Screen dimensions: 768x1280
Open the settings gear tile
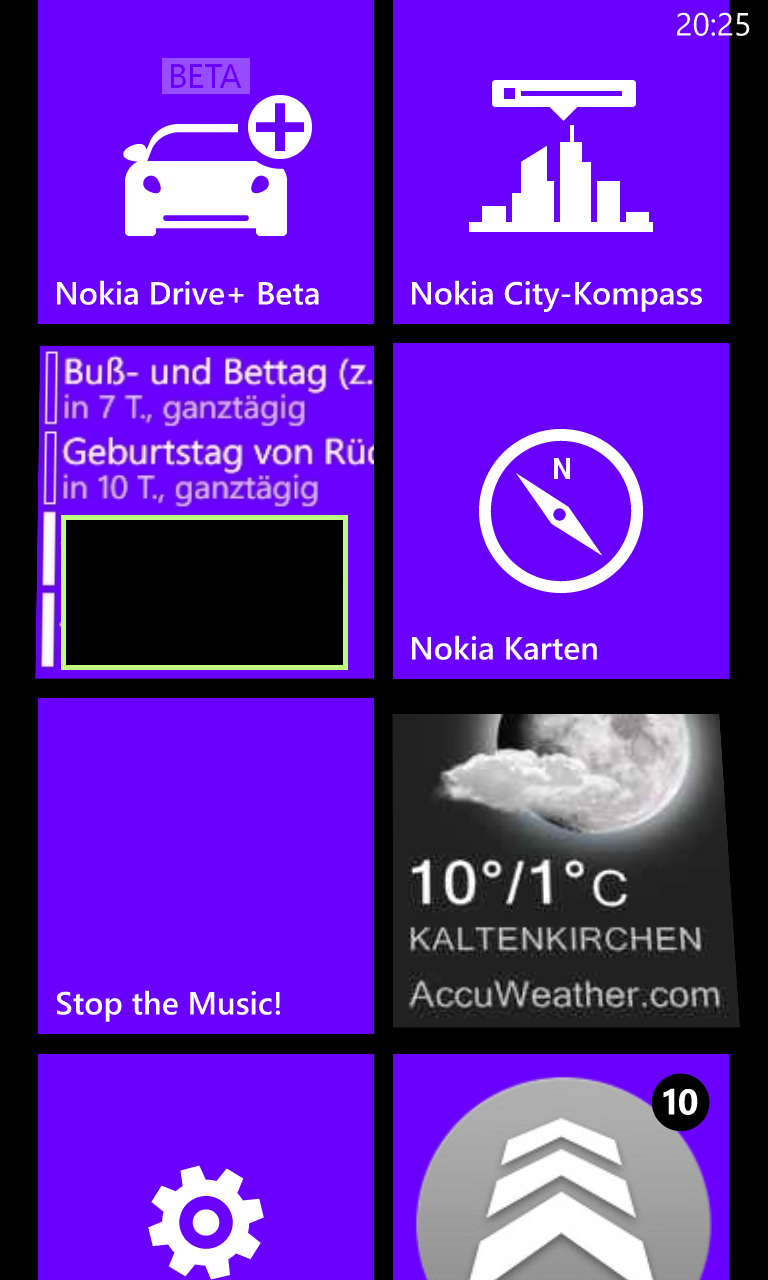pyautogui.click(x=206, y=1167)
